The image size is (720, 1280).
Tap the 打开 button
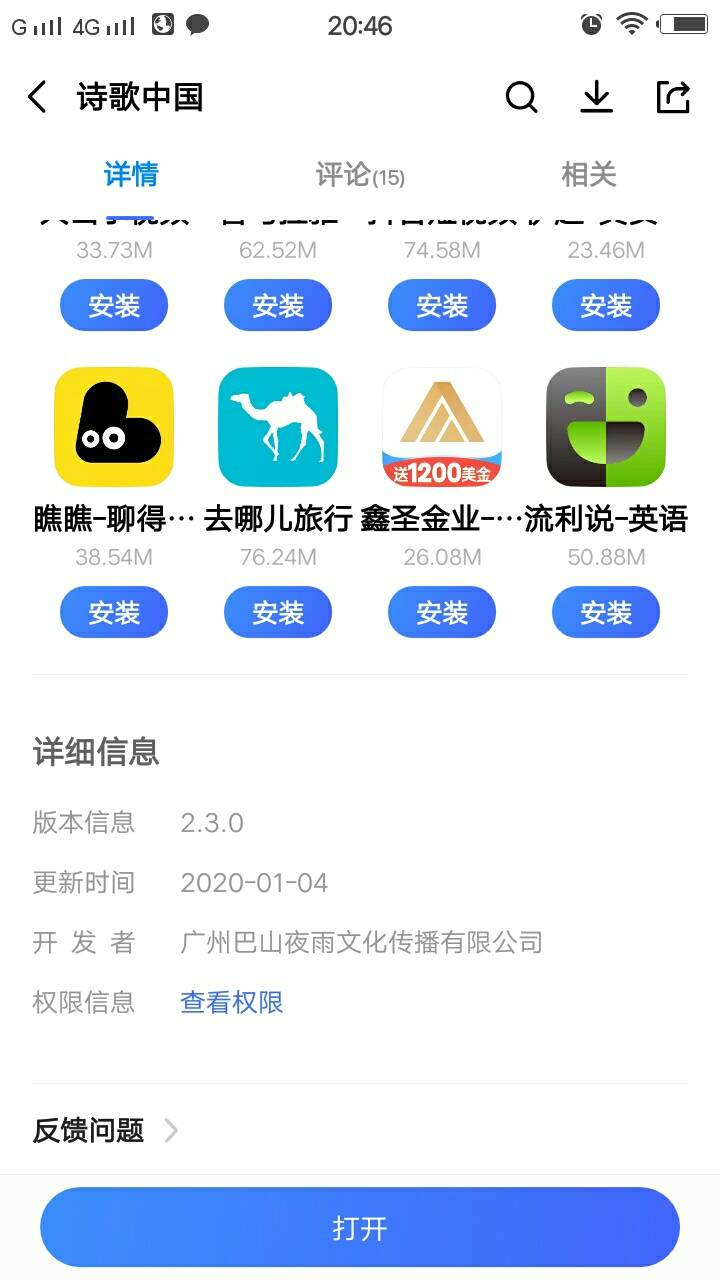[x=360, y=1228]
